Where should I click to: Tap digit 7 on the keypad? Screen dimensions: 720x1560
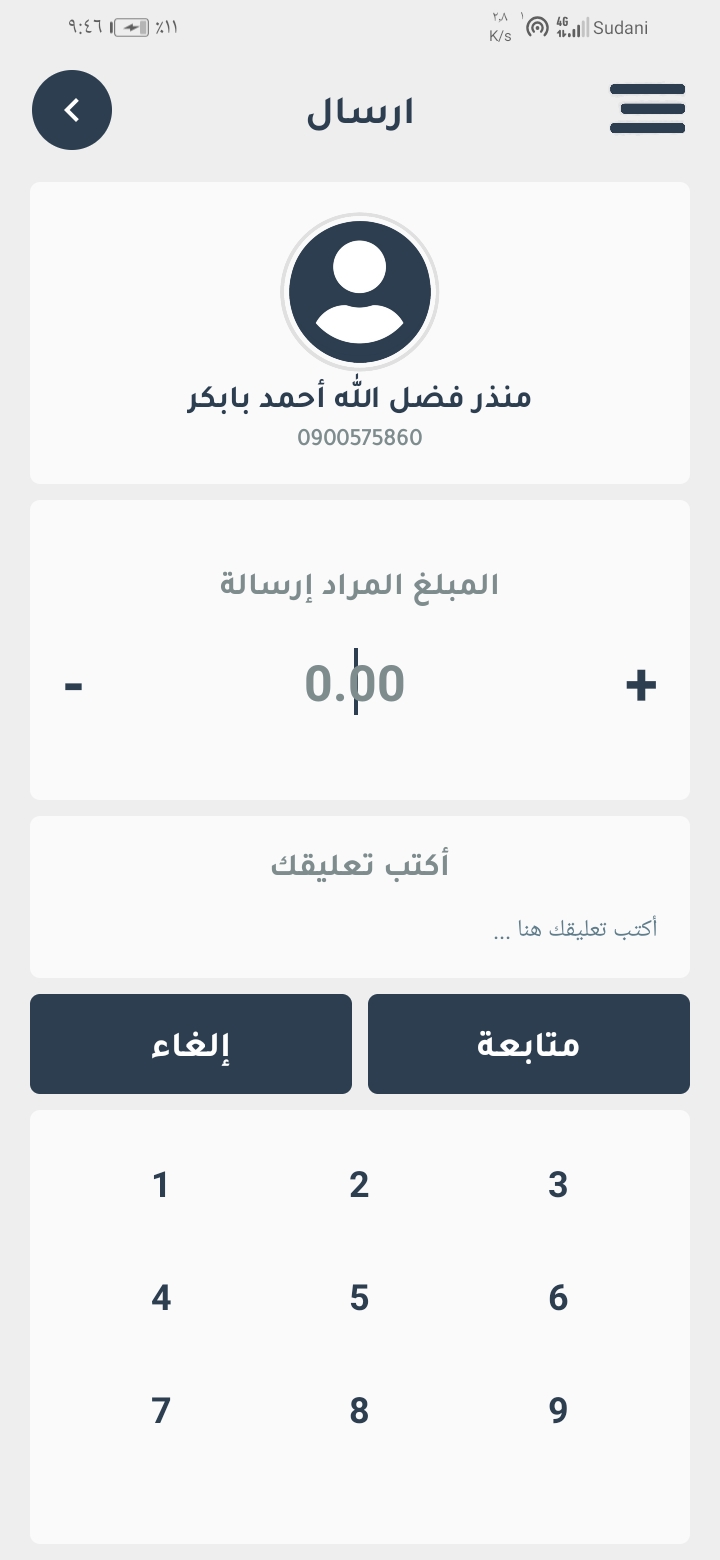pos(160,1410)
